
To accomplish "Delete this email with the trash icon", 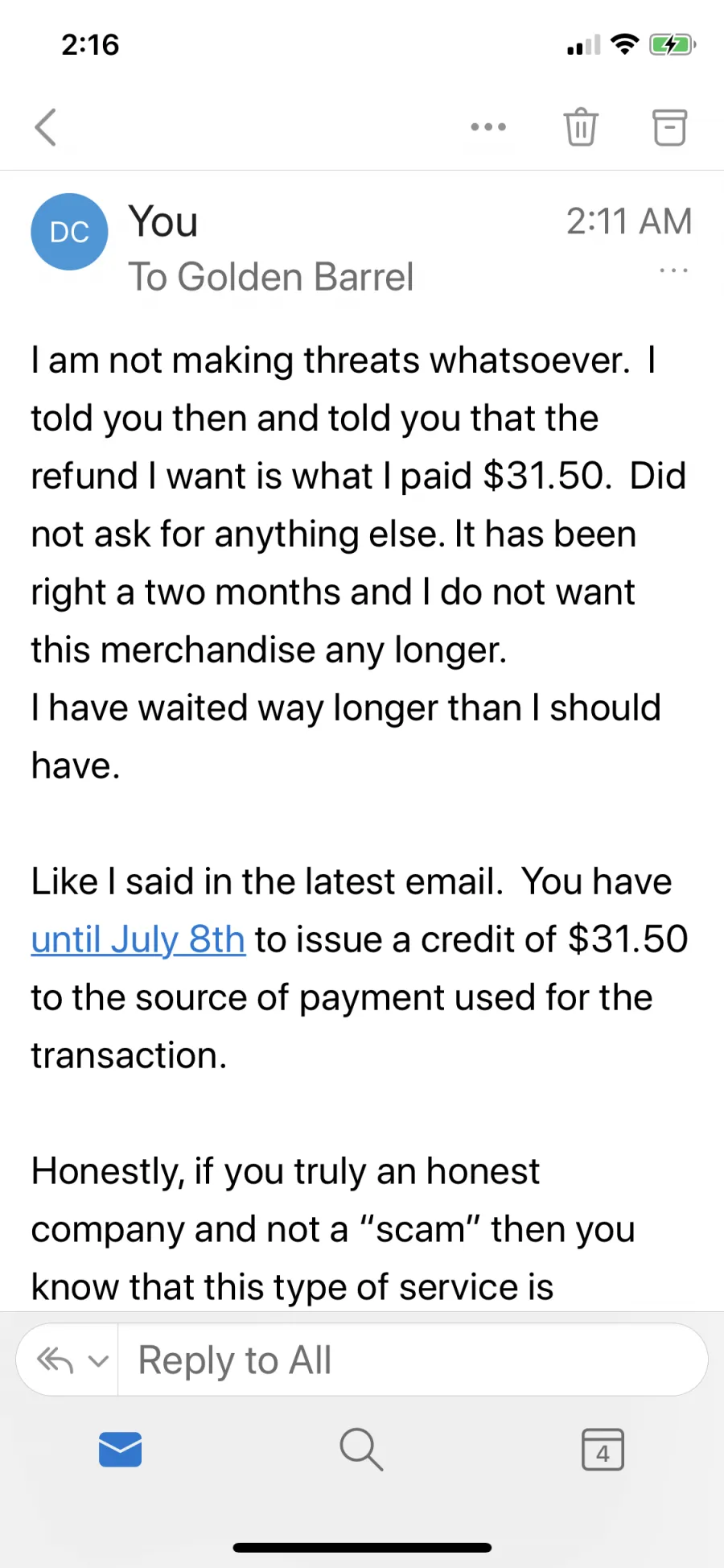I will [581, 127].
